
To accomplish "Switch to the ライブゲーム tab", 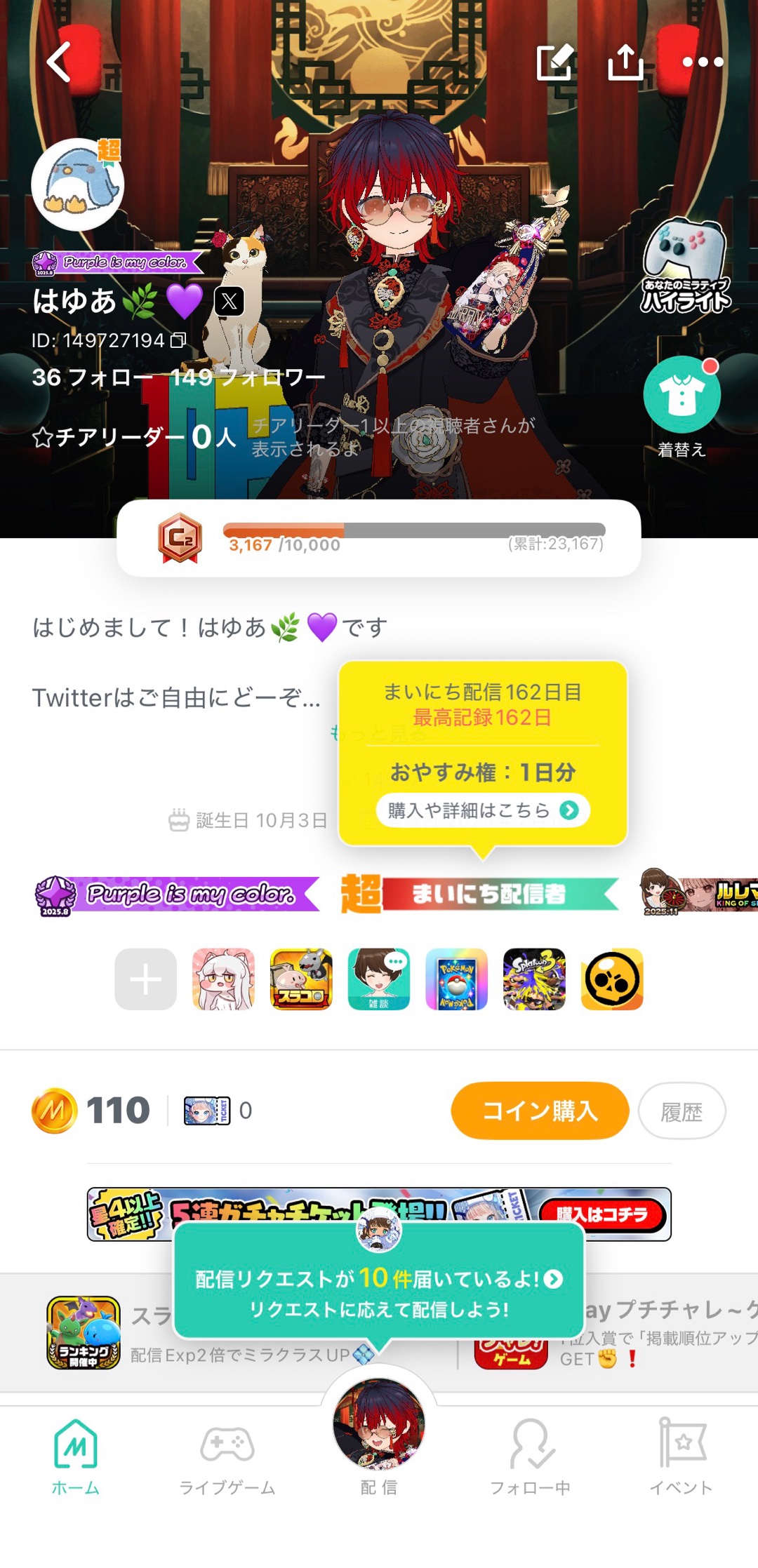I will point(227,1456).
